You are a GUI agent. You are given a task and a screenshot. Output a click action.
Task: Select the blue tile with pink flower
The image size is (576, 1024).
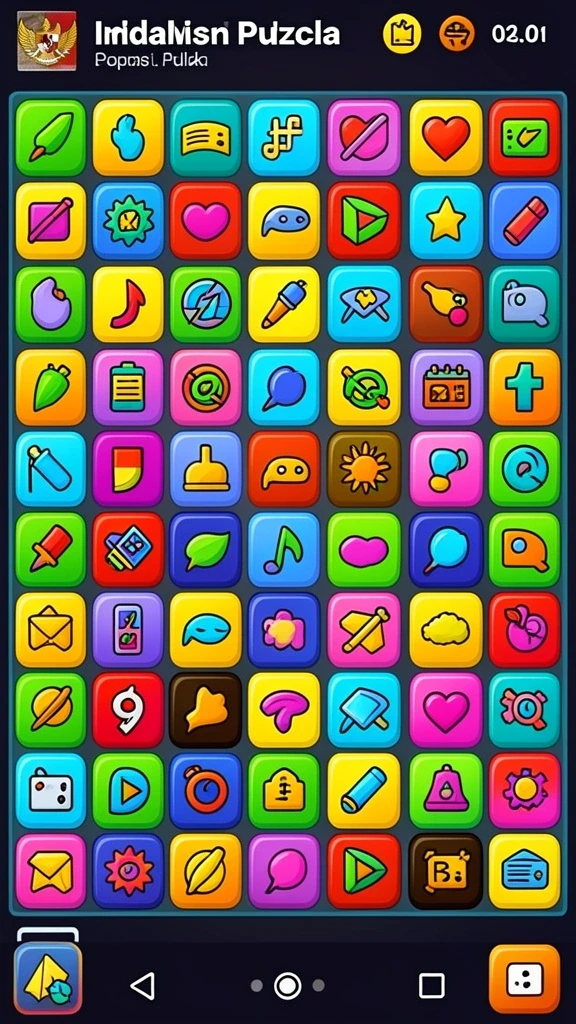(x=283, y=629)
